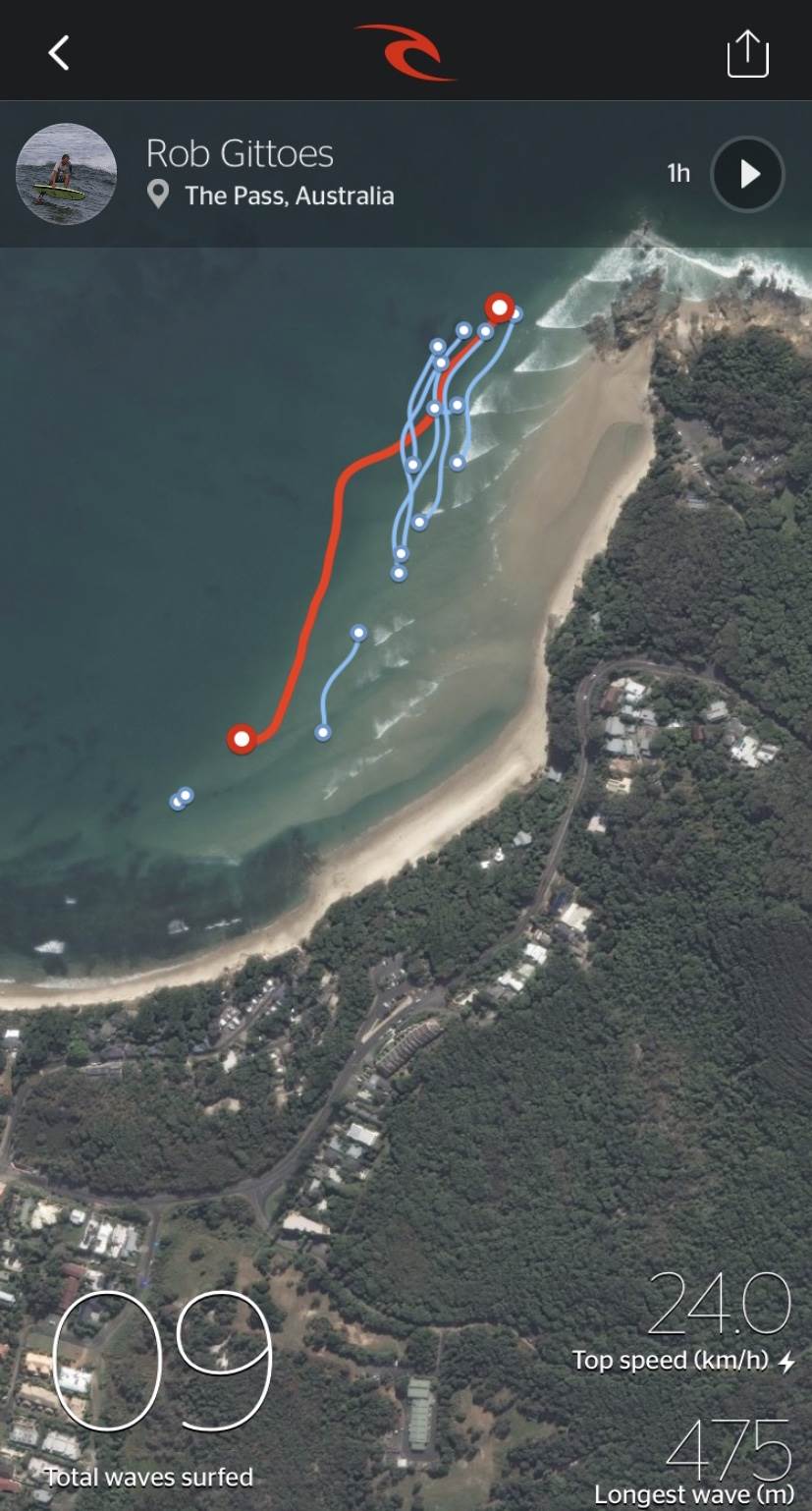The width and height of the screenshot is (812, 1511).
Task: Play the surf session replay
Action: click(x=748, y=174)
